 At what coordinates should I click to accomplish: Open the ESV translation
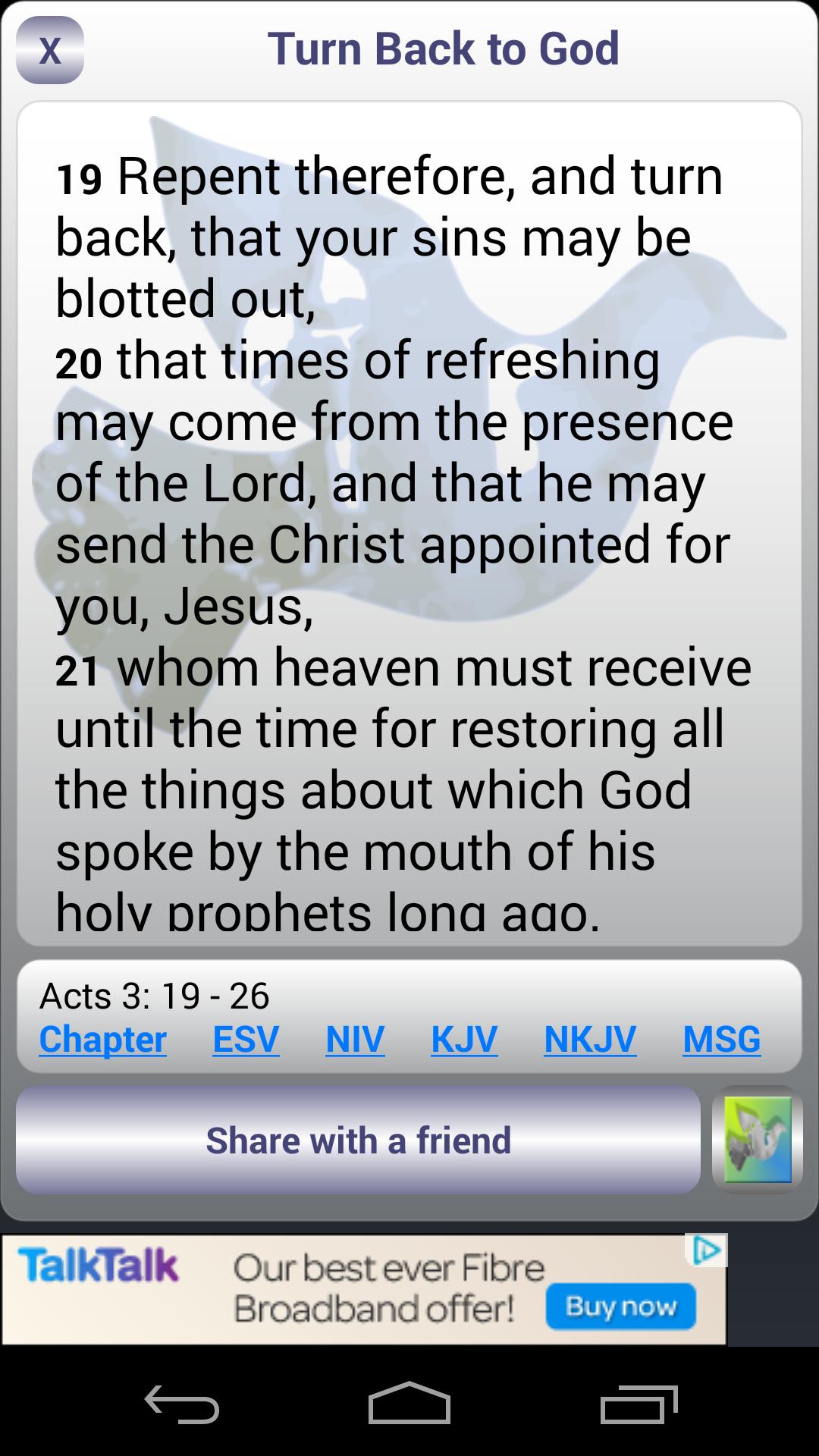(x=246, y=1040)
